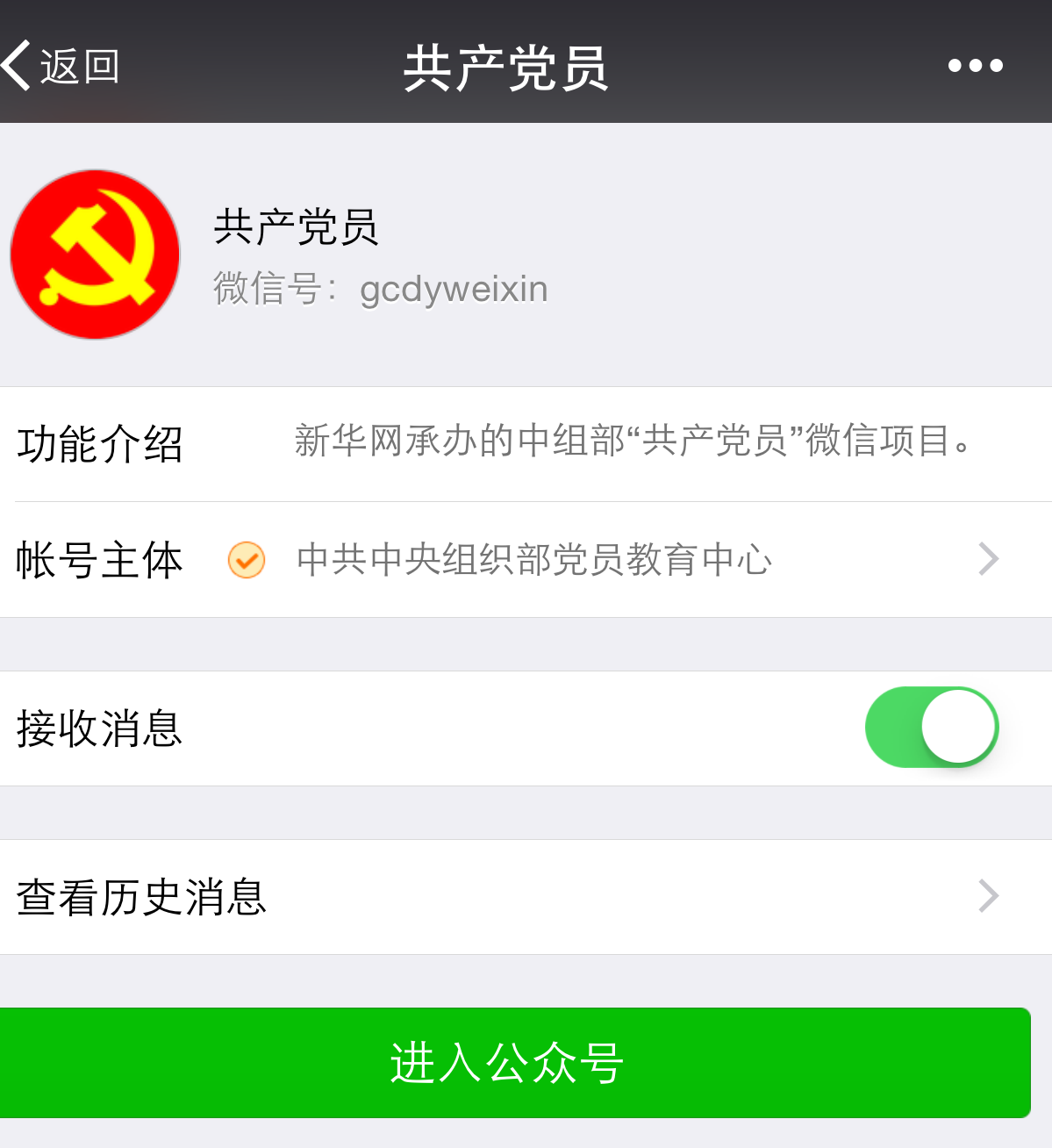1052x1148 pixels.
Task: Go back using the 返回 button
Action: tap(61, 66)
